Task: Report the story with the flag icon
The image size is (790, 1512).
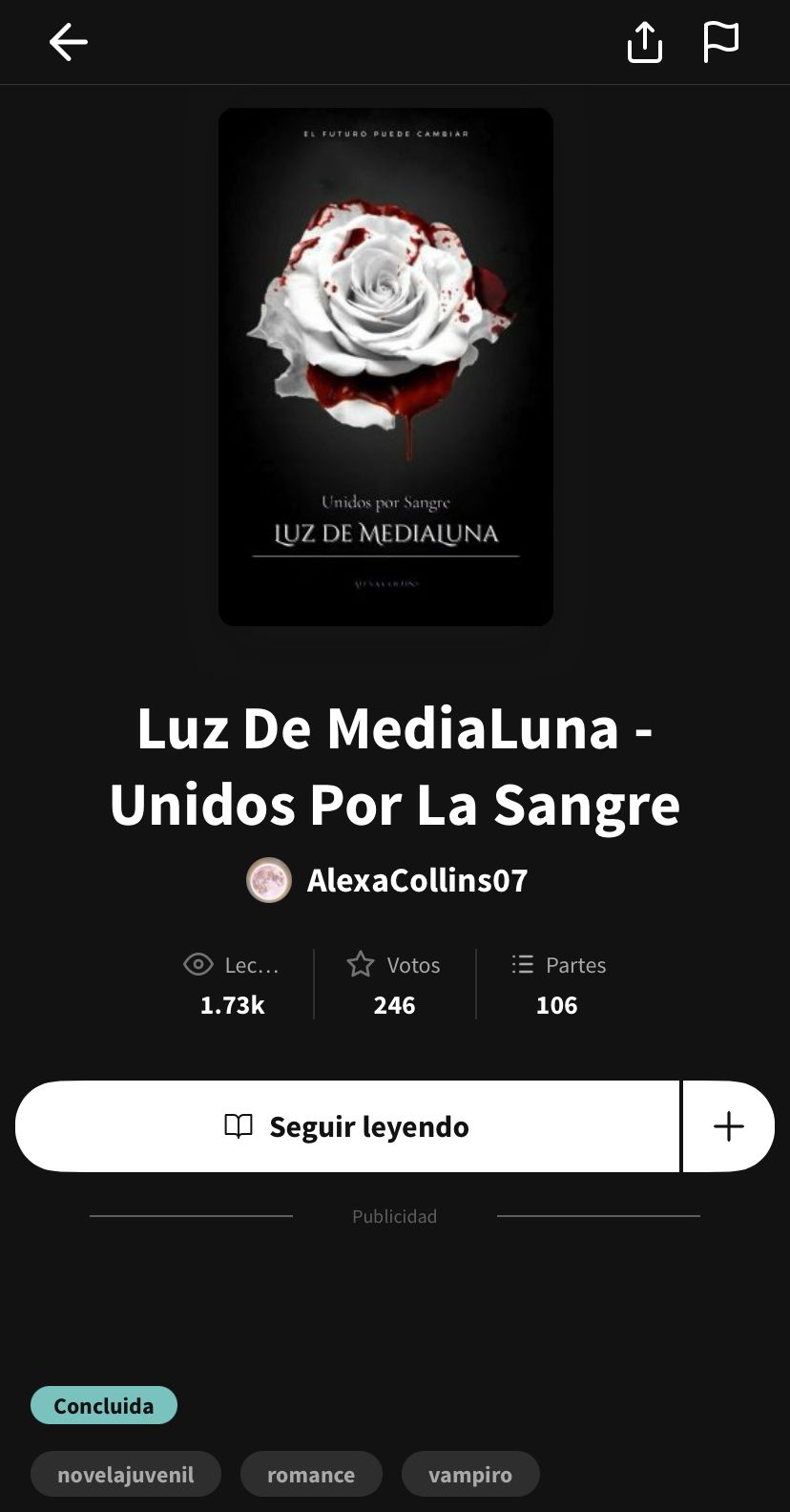Action: pos(721,42)
